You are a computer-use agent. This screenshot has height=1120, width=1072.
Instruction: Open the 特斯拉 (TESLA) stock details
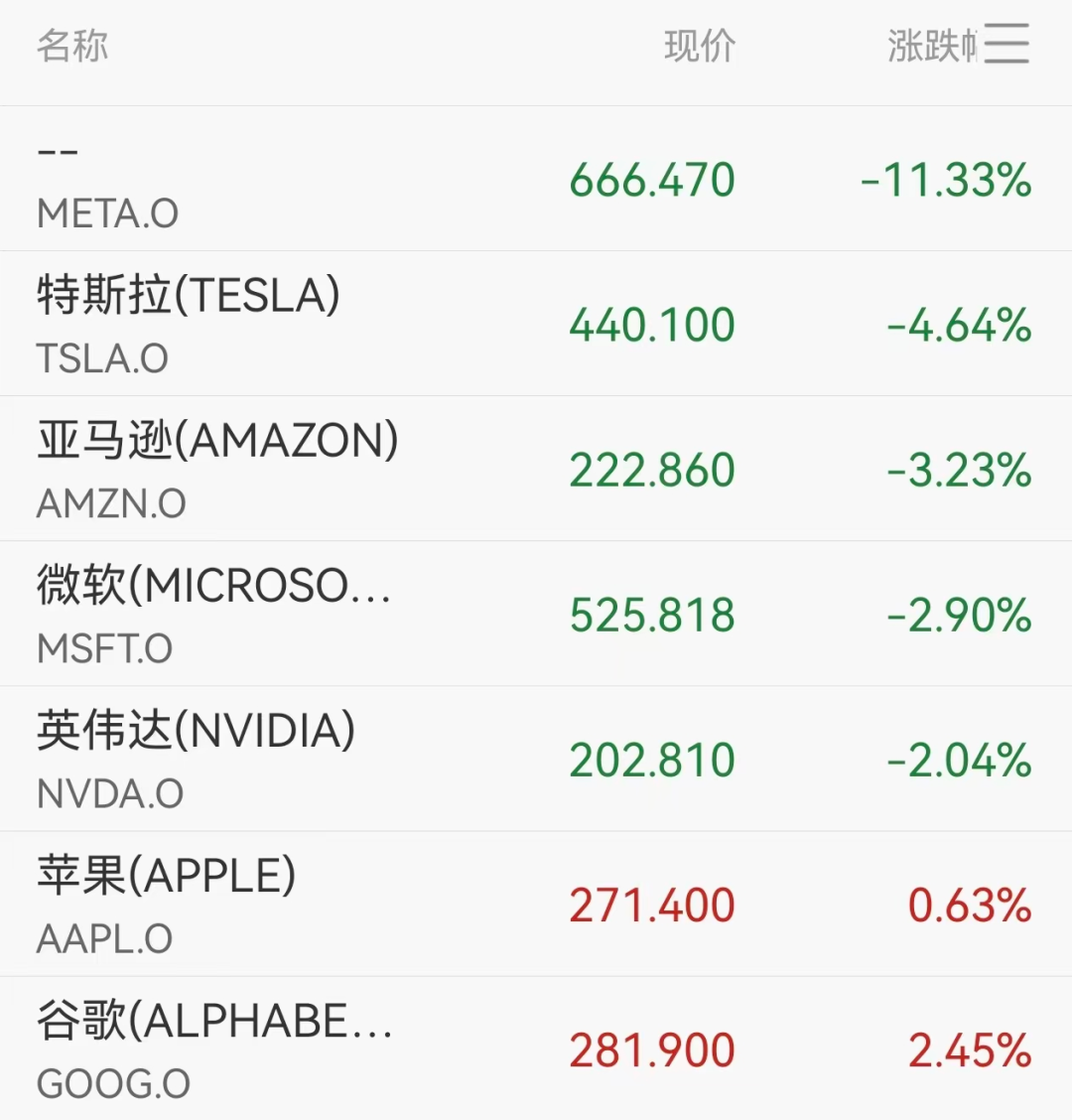click(536, 325)
